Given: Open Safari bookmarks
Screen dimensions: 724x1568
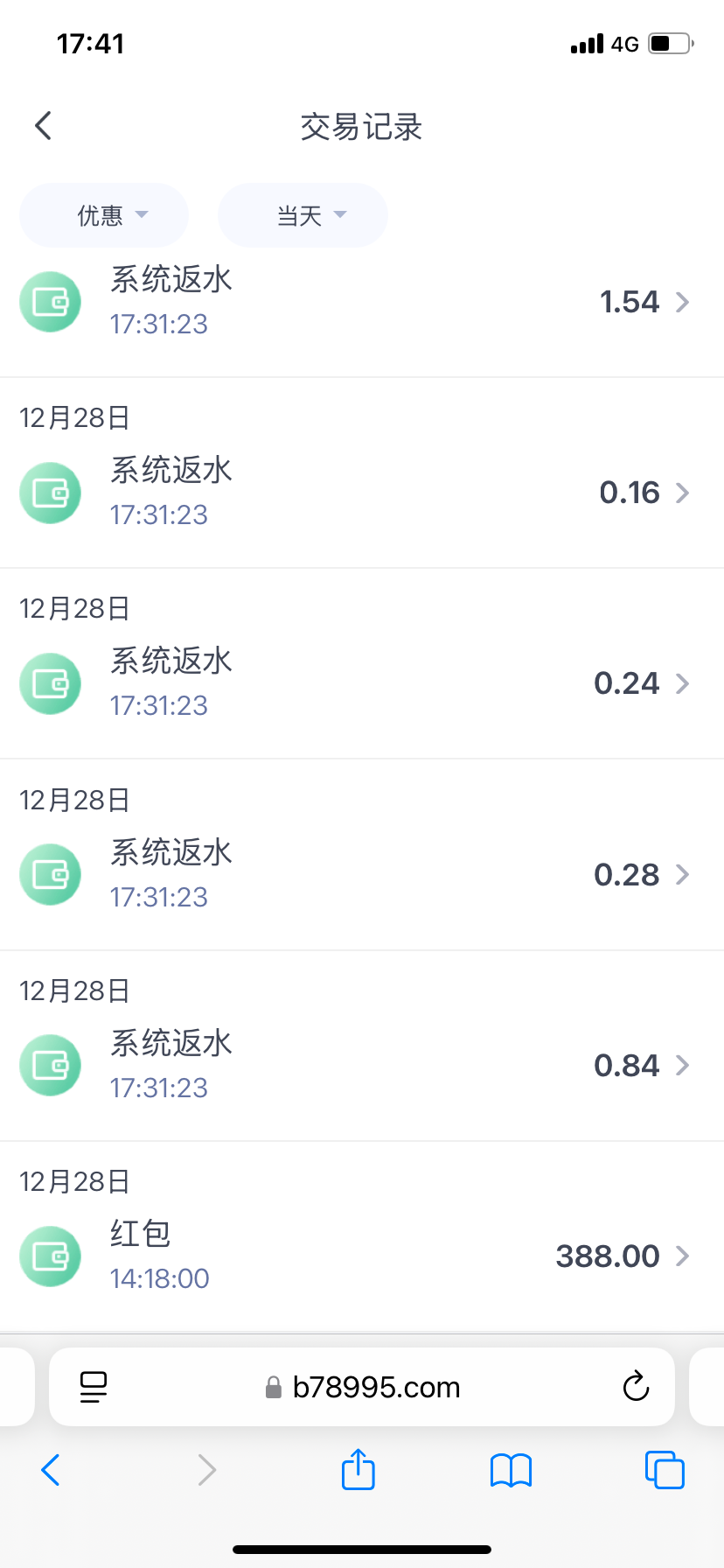Looking at the screenshot, I should tap(511, 1470).
